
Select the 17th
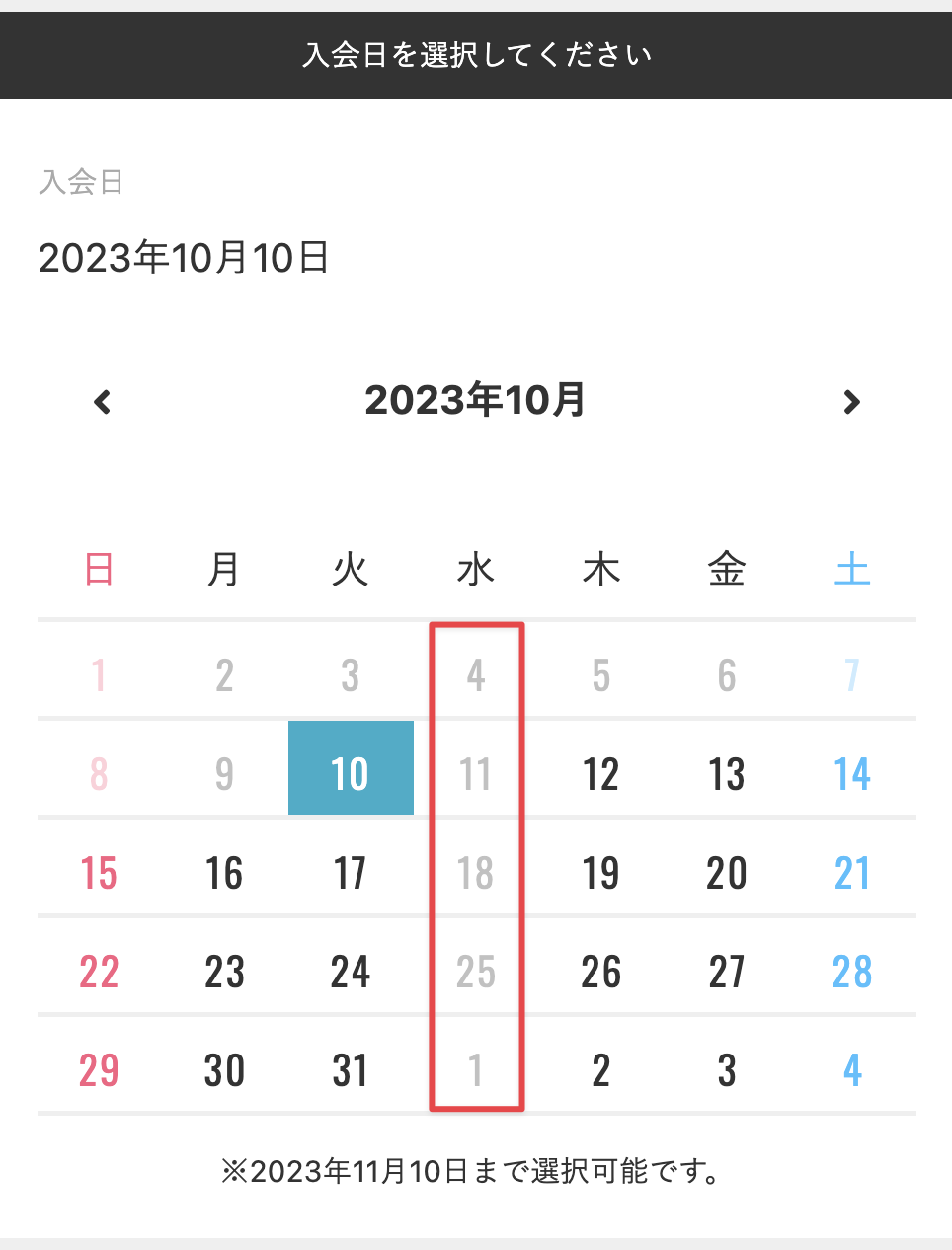pyautogui.click(x=350, y=873)
